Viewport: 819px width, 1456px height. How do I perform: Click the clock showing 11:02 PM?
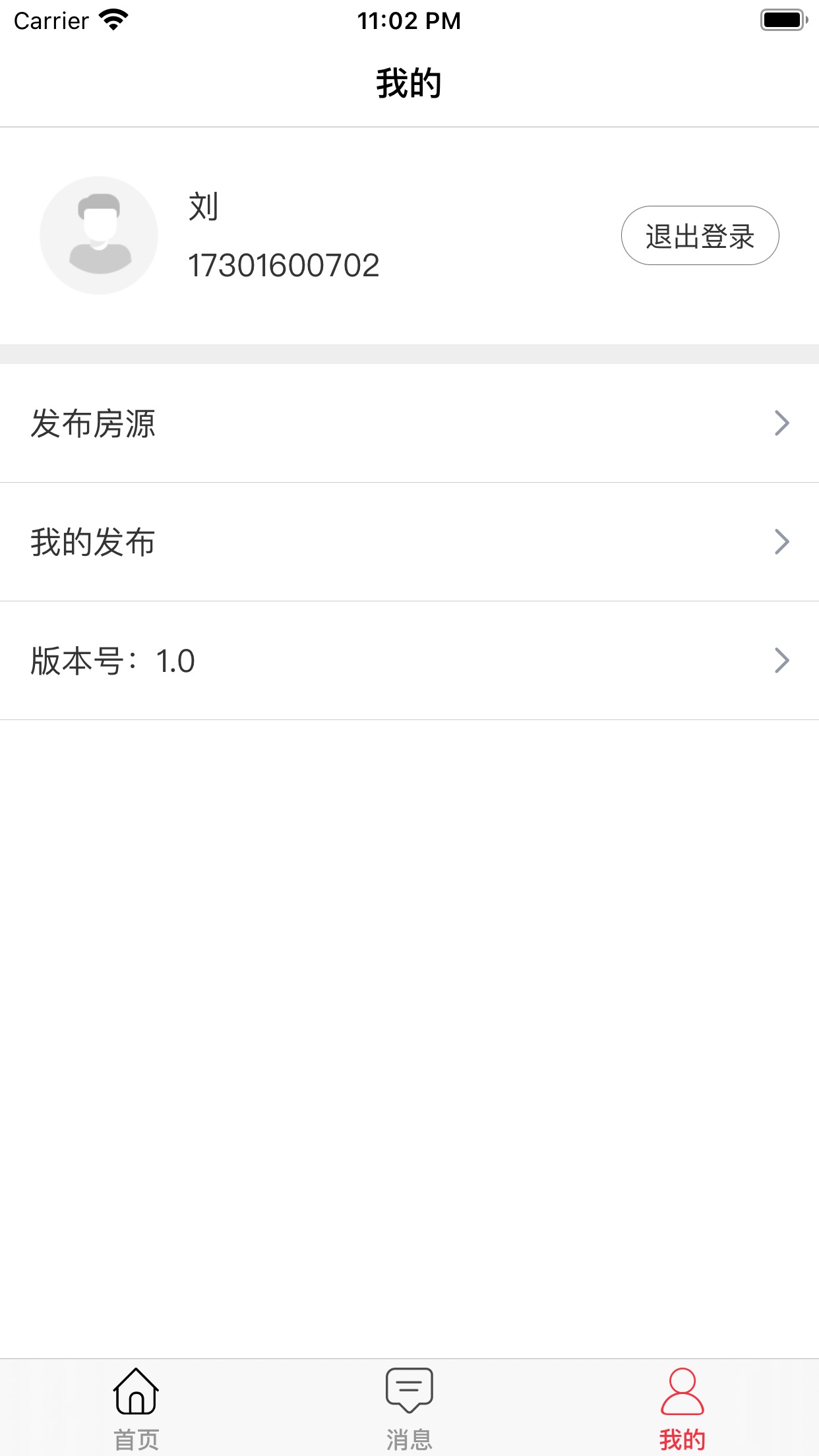coord(409,20)
